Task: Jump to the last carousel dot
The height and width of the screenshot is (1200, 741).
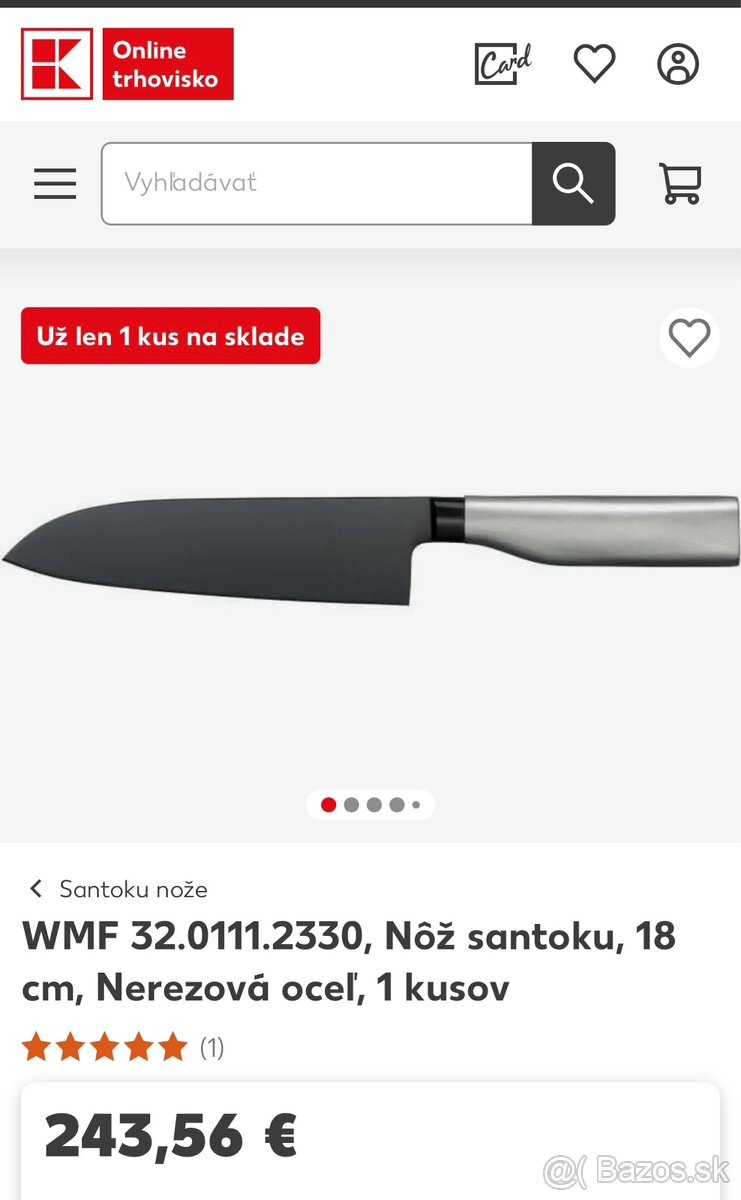Action: [415, 803]
